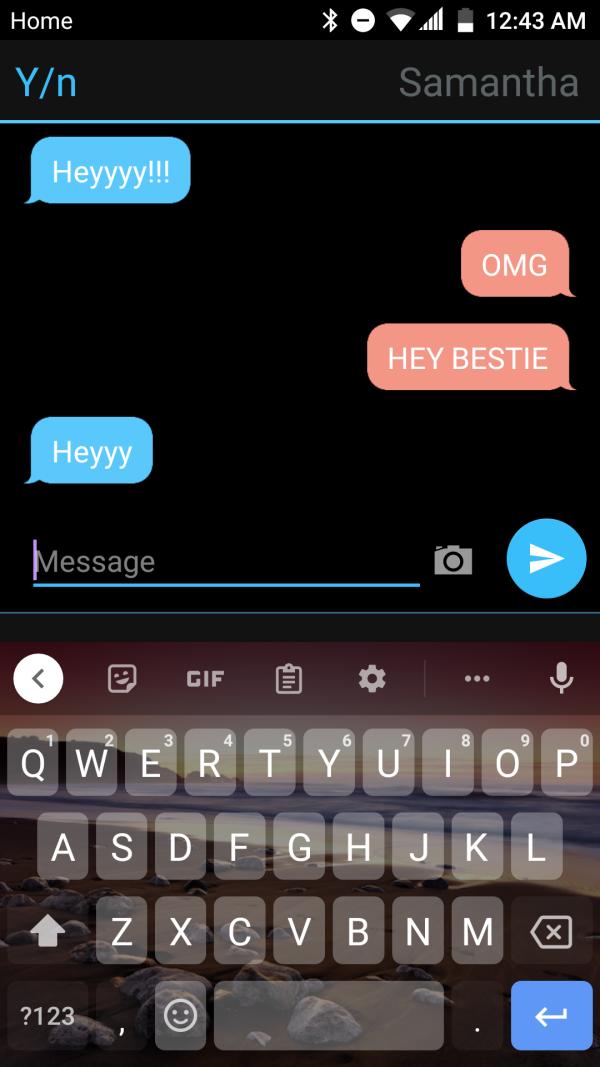Screen dimensions: 600x1067
Task: Collapse the keyboard toolbar with back arrow
Action: 38,679
